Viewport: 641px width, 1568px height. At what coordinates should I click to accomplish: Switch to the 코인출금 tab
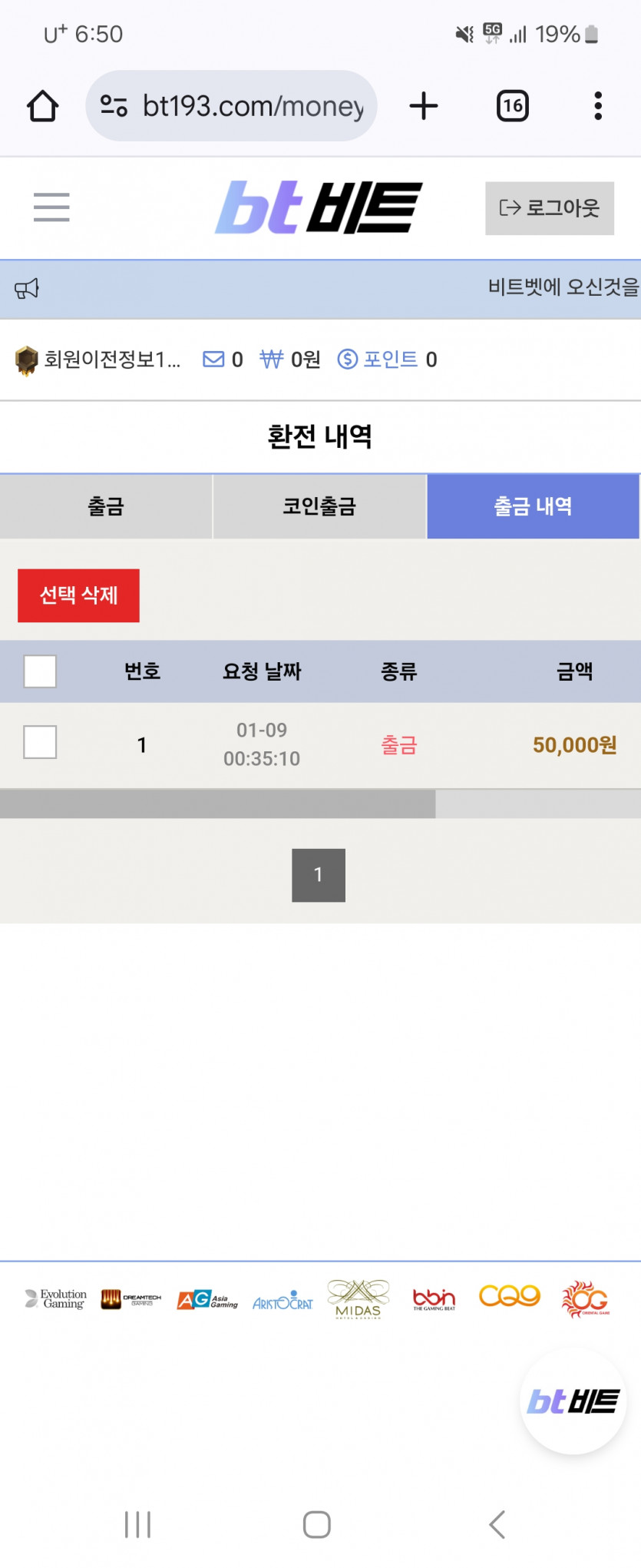point(319,506)
